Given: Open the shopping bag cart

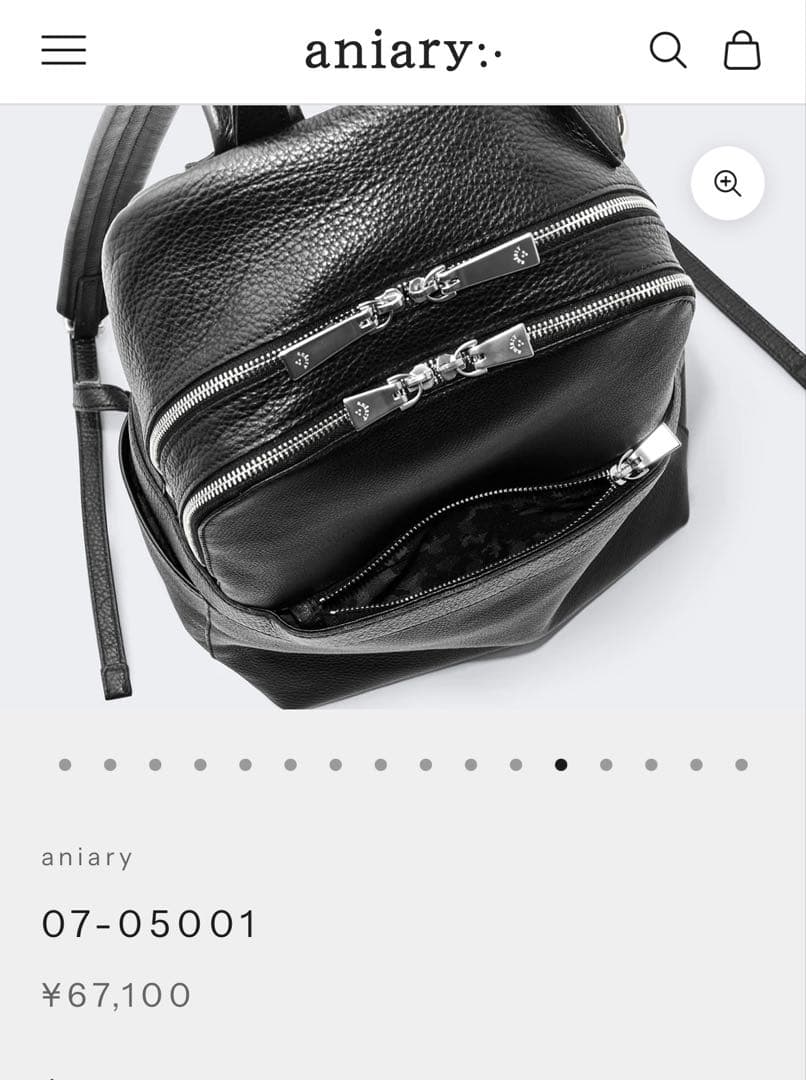Looking at the screenshot, I should (x=742, y=50).
